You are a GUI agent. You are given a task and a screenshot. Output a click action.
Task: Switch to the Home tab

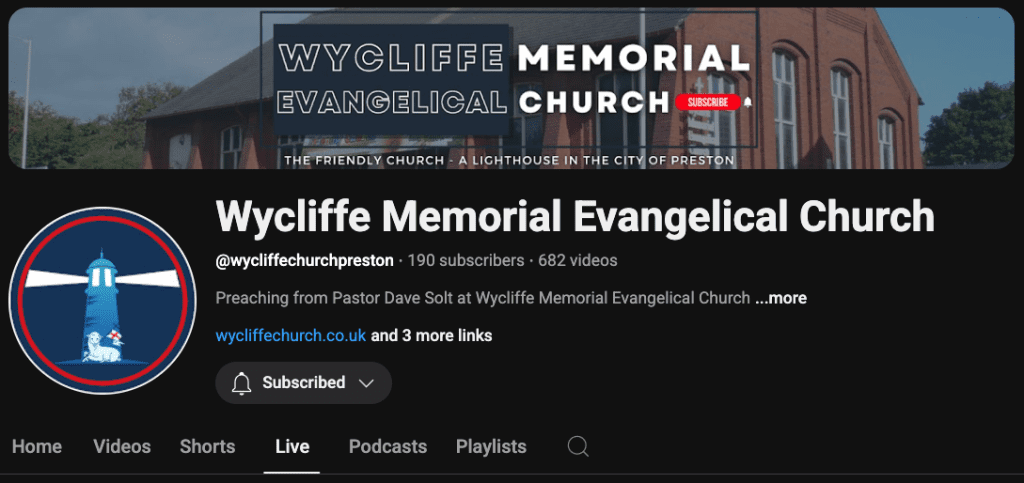[x=37, y=447]
